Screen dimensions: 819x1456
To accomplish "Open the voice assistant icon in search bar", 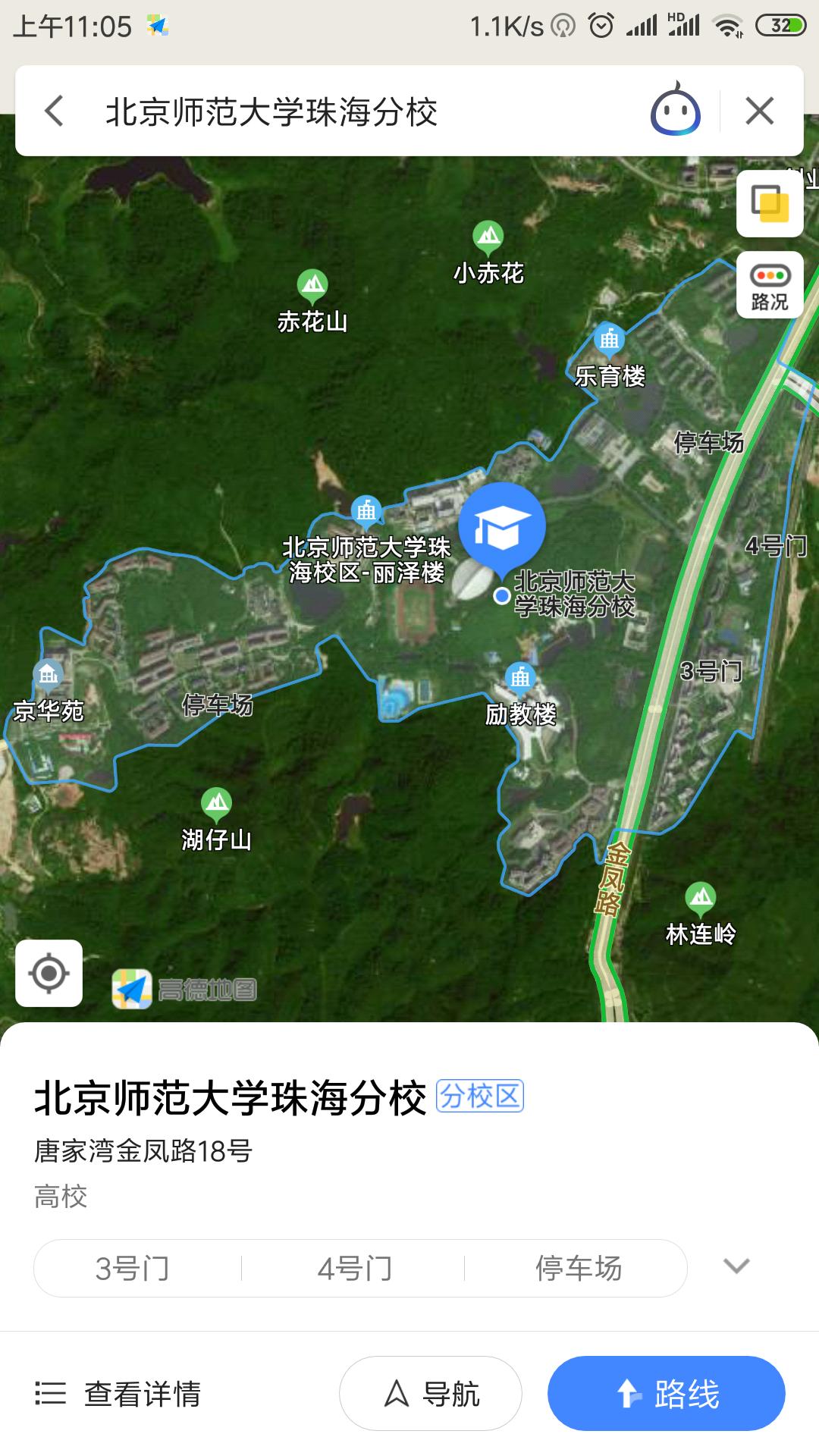I will (x=677, y=111).
